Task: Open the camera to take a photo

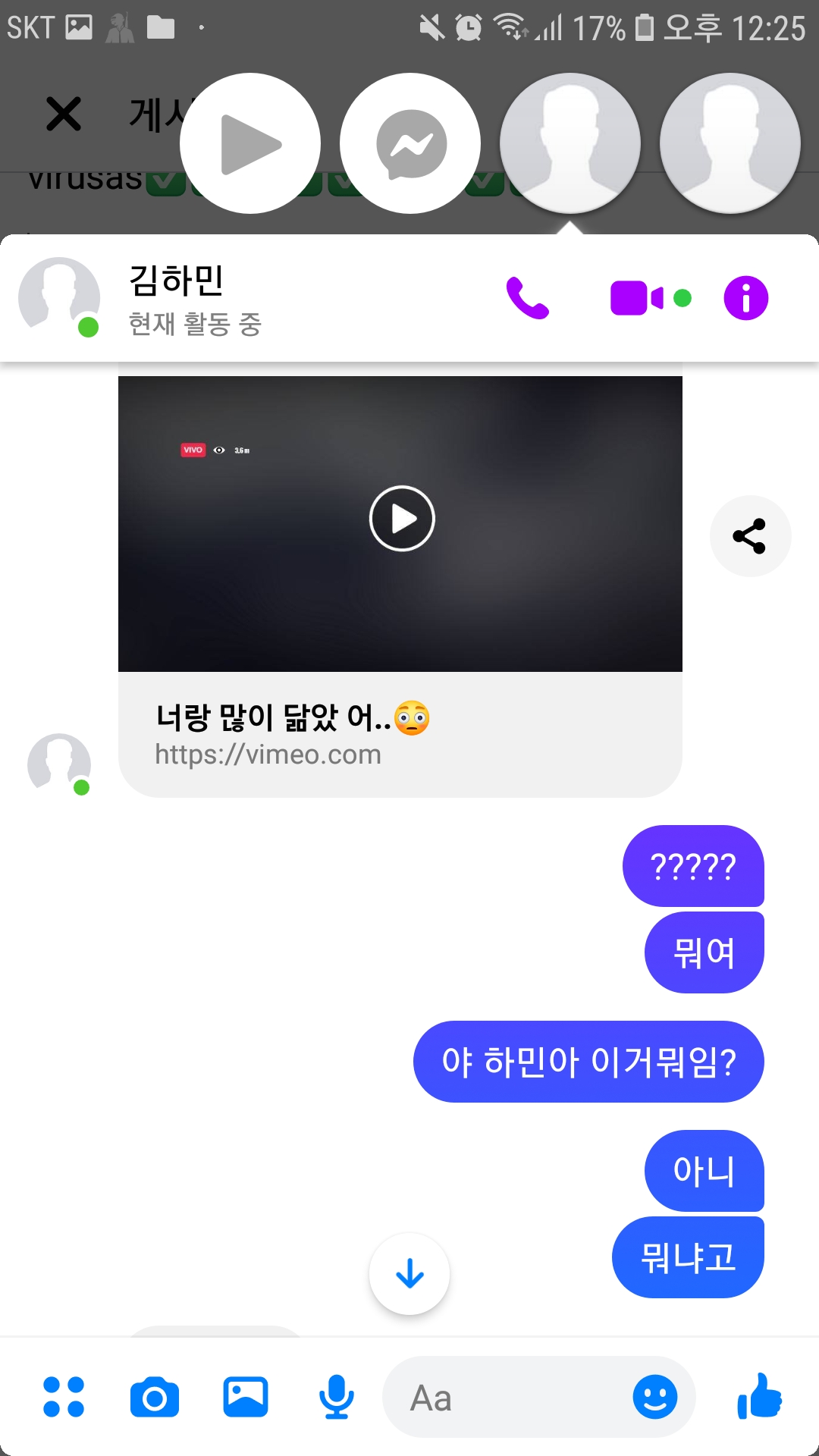Action: click(155, 1397)
